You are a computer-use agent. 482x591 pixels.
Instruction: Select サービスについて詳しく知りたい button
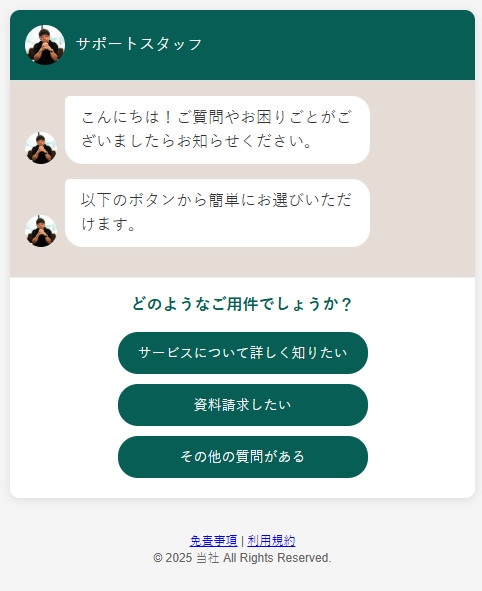[243, 353]
